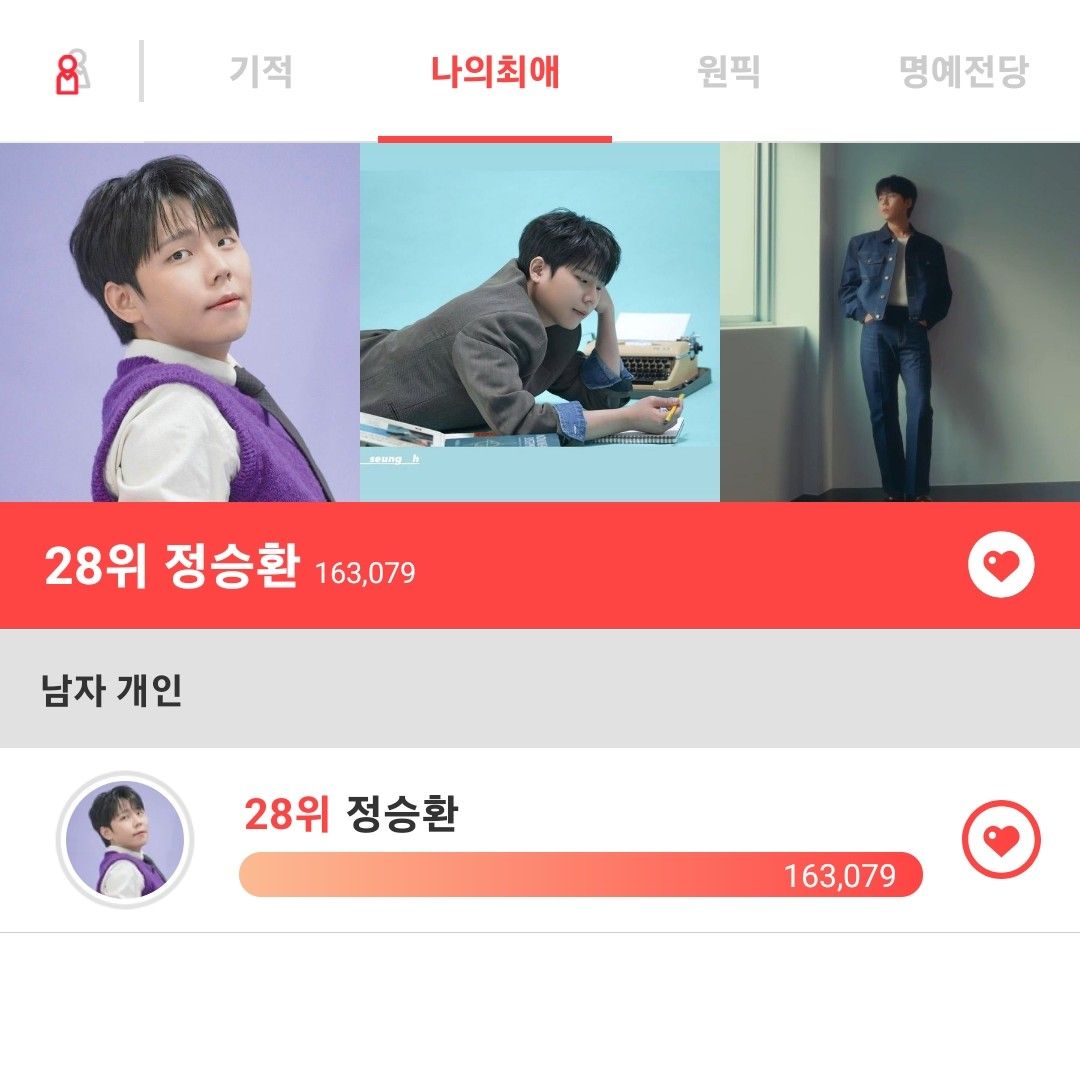Tap the heart in the red banner
Screen dimensions: 1080x1080
coord(1001,566)
